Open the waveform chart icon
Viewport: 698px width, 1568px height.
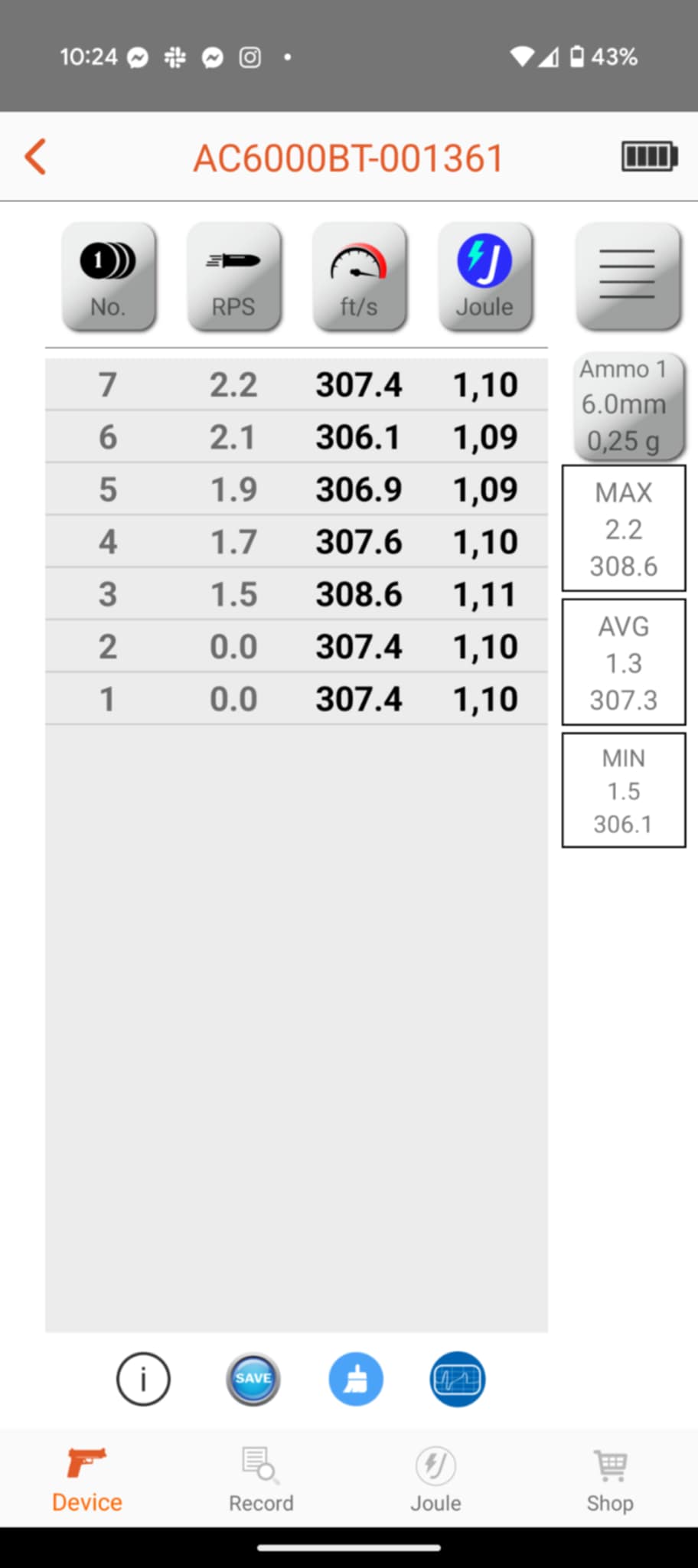click(x=457, y=1379)
